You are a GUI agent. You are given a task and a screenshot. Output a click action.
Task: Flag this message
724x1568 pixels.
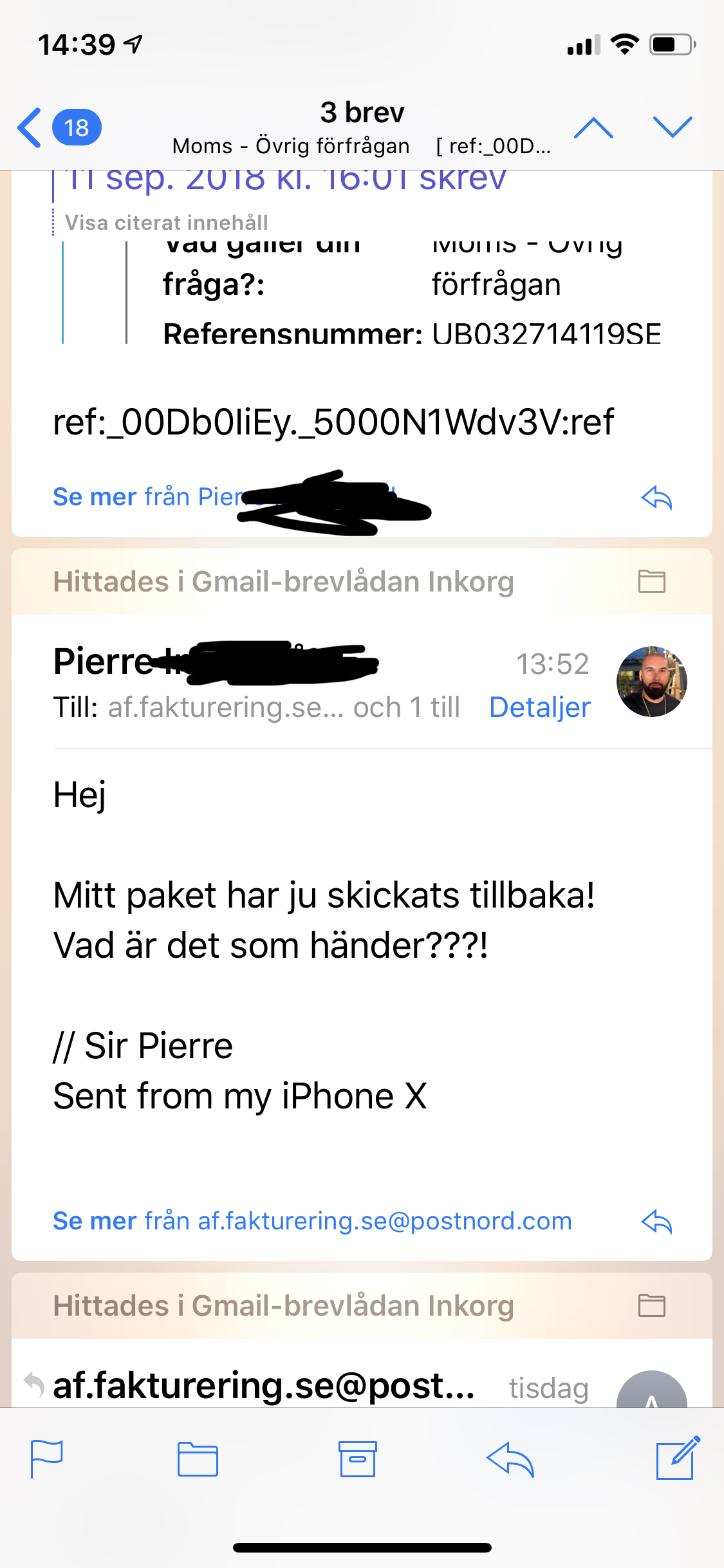point(47,1459)
